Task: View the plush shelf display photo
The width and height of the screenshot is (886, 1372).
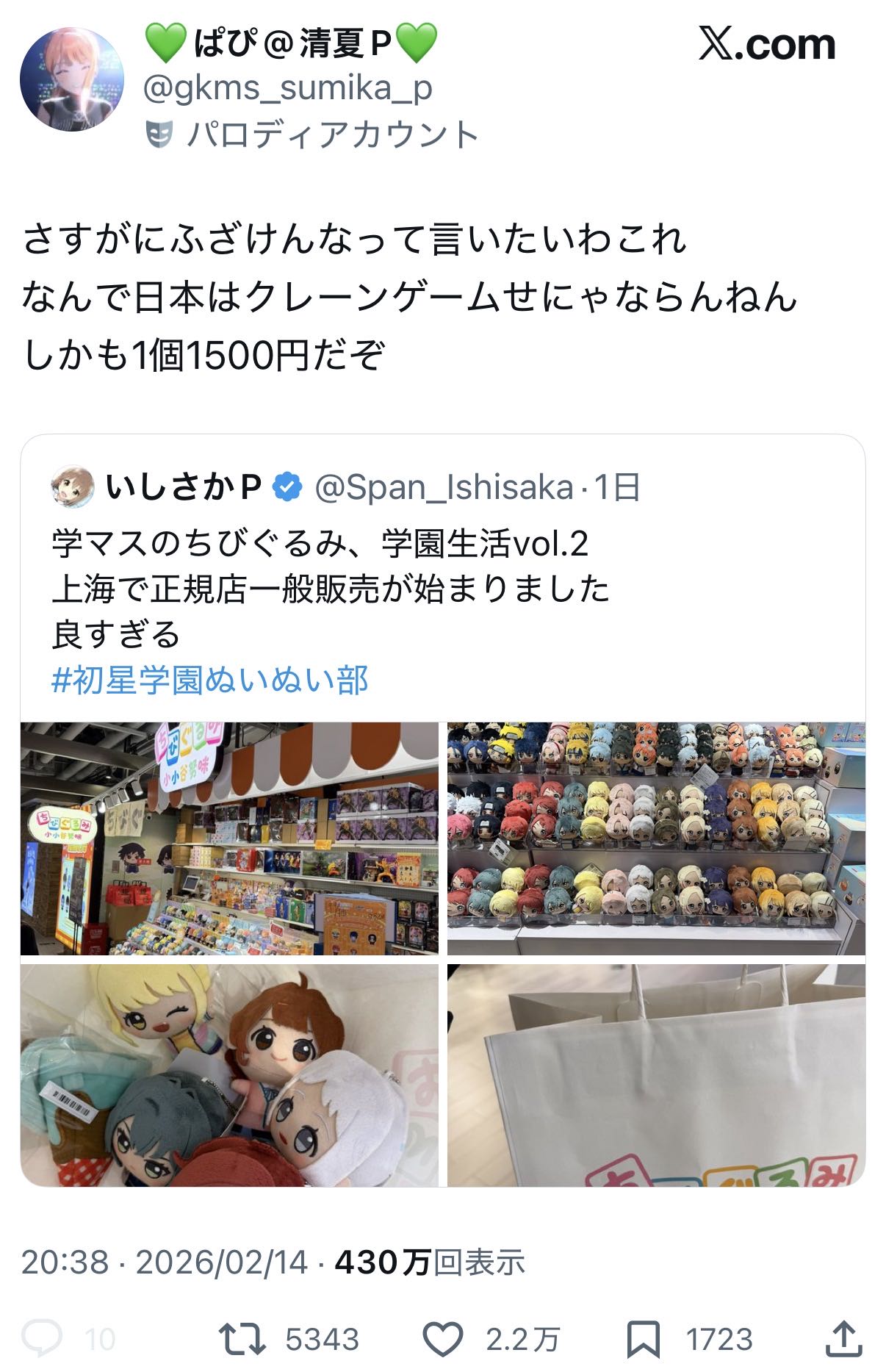Action: point(655,838)
